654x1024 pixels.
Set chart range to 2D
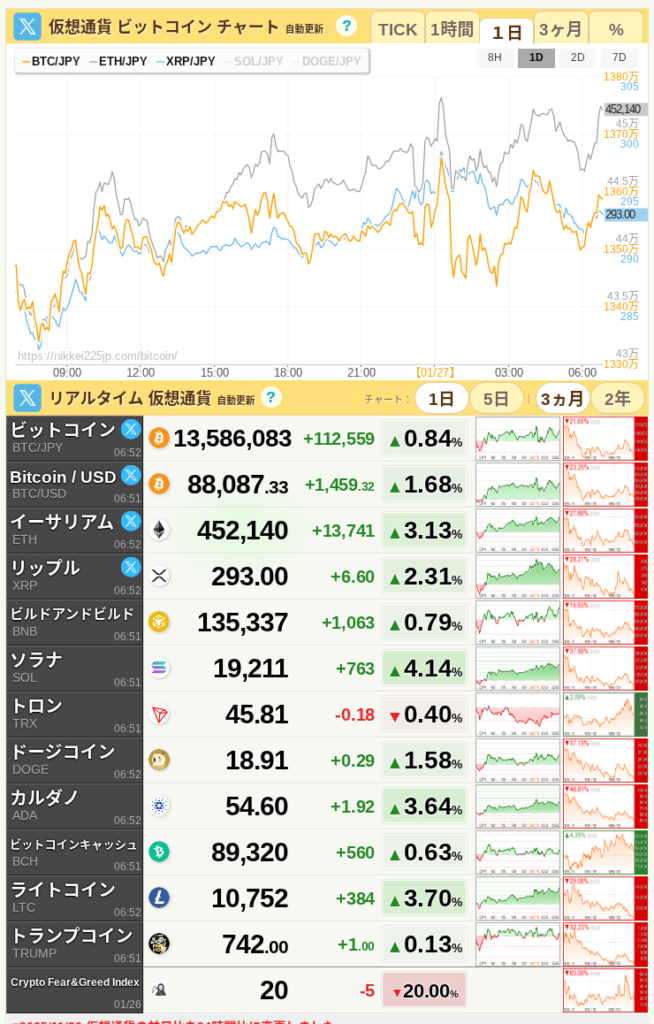tap(577, 57)
